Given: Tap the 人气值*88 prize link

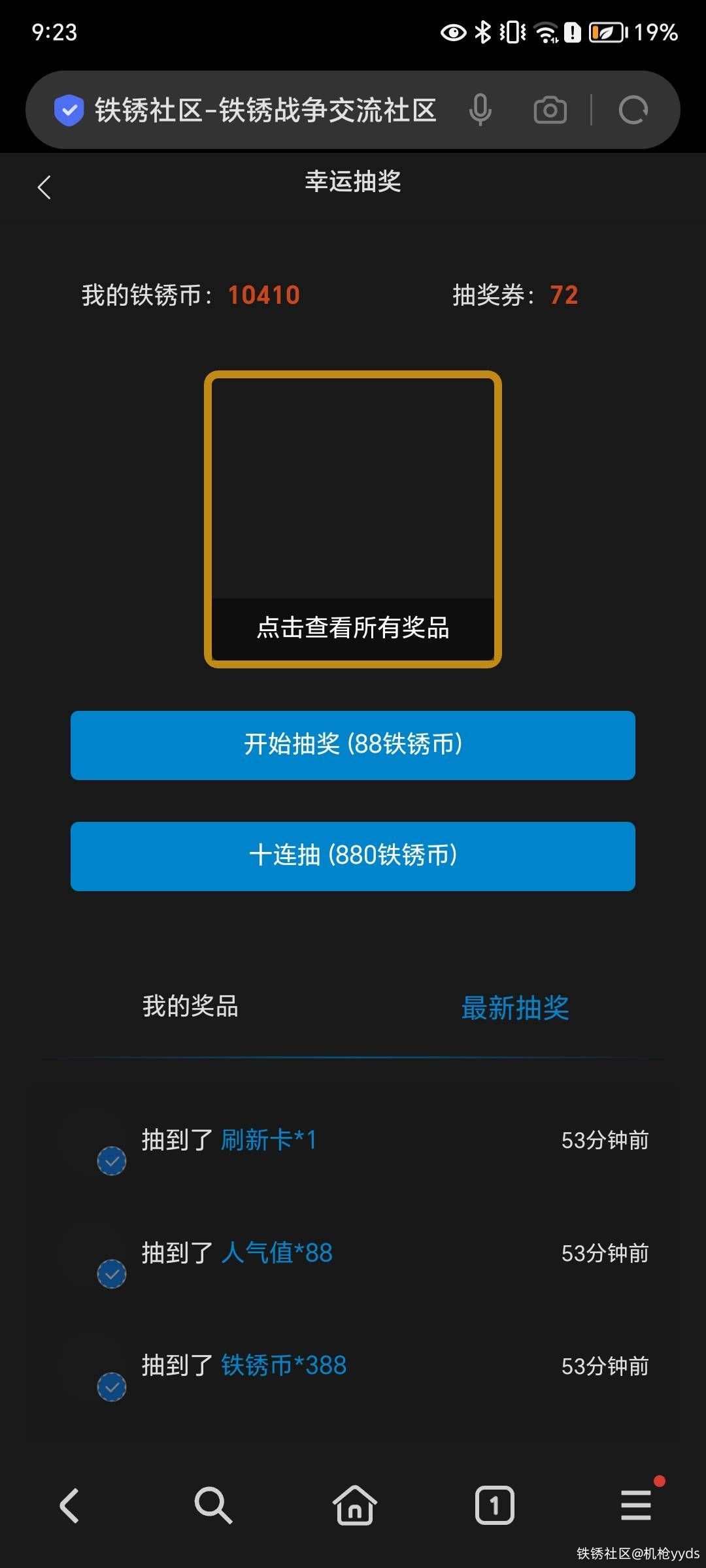Looking at the screenshot, I should pyautogui.click(x=277, y=1253).
